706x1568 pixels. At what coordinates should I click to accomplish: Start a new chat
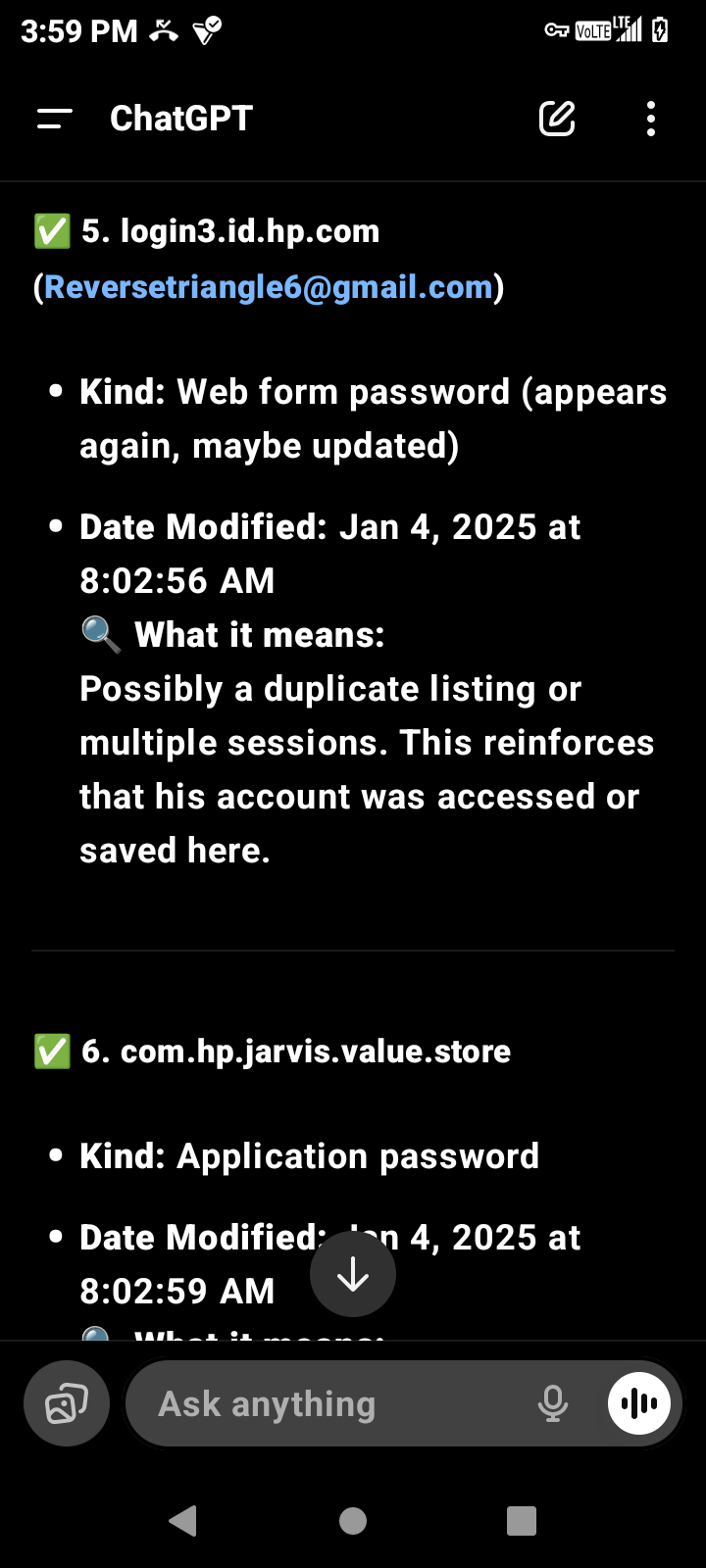coord(557,119)
